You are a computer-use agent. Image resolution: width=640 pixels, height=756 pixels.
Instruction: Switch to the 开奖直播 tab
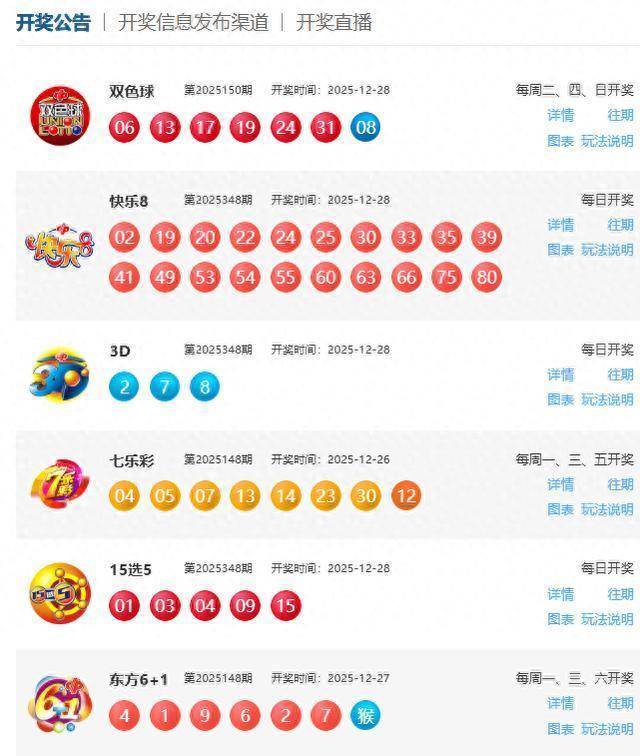coord(334,22)
